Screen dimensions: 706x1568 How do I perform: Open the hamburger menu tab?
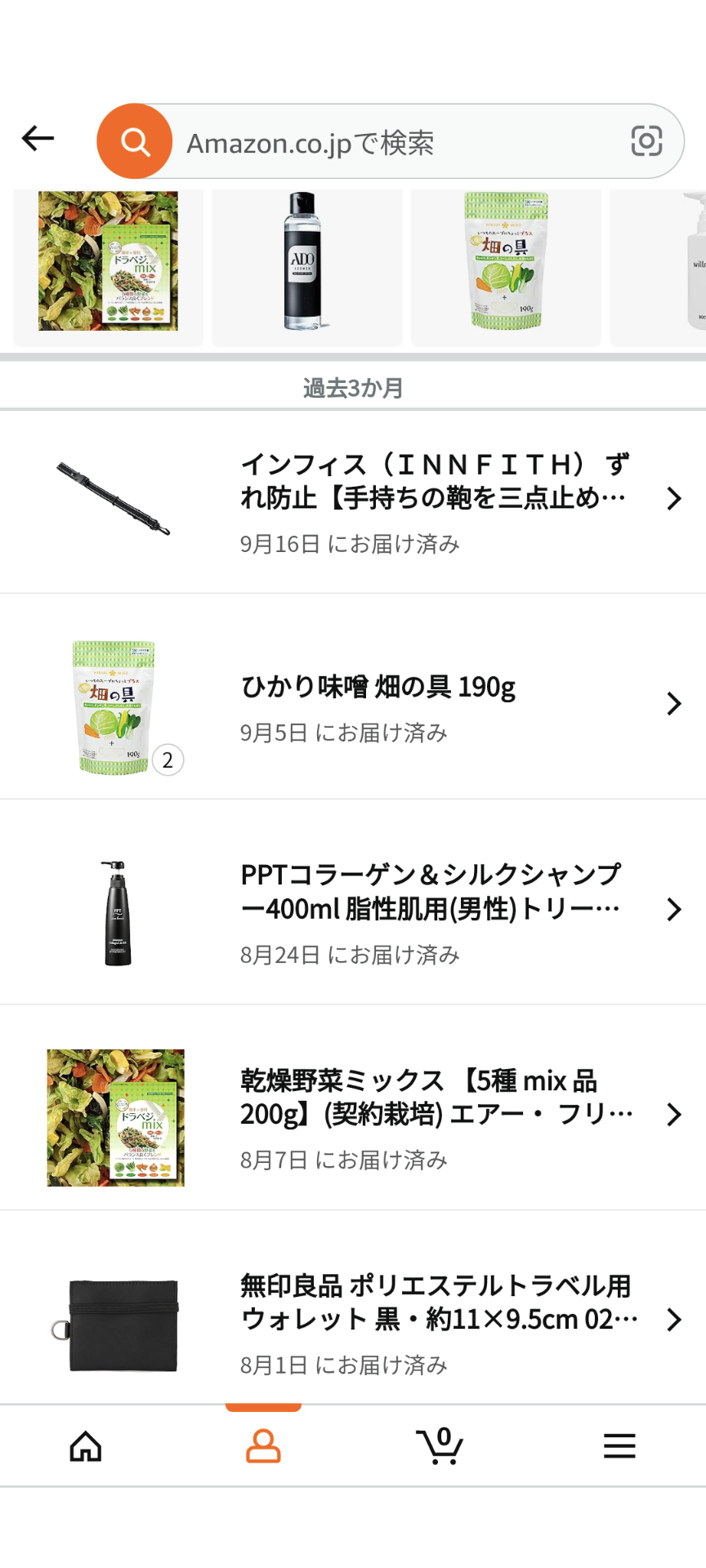click(619, 1447)
